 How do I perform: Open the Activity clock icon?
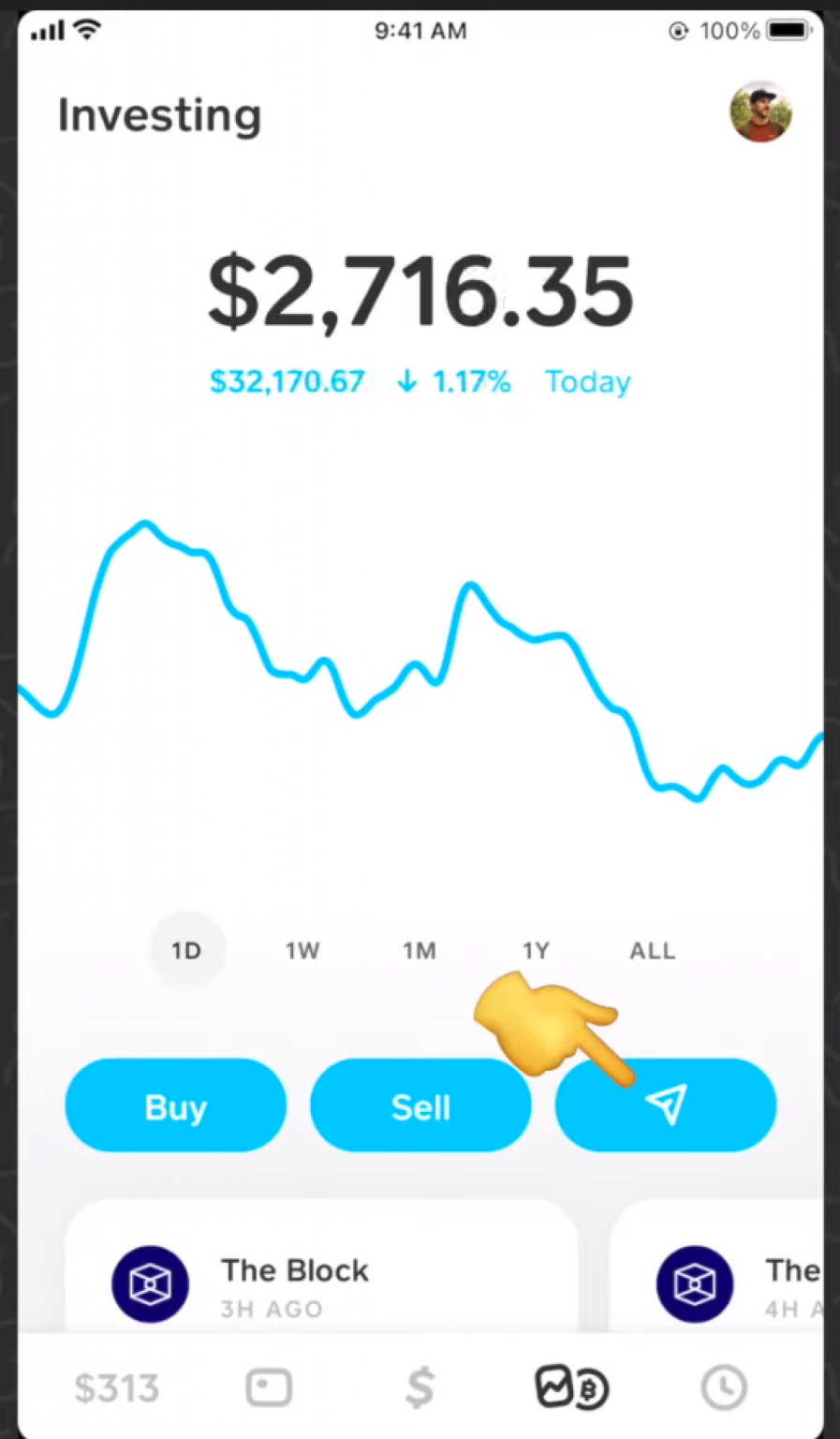tap(723, 1387)
